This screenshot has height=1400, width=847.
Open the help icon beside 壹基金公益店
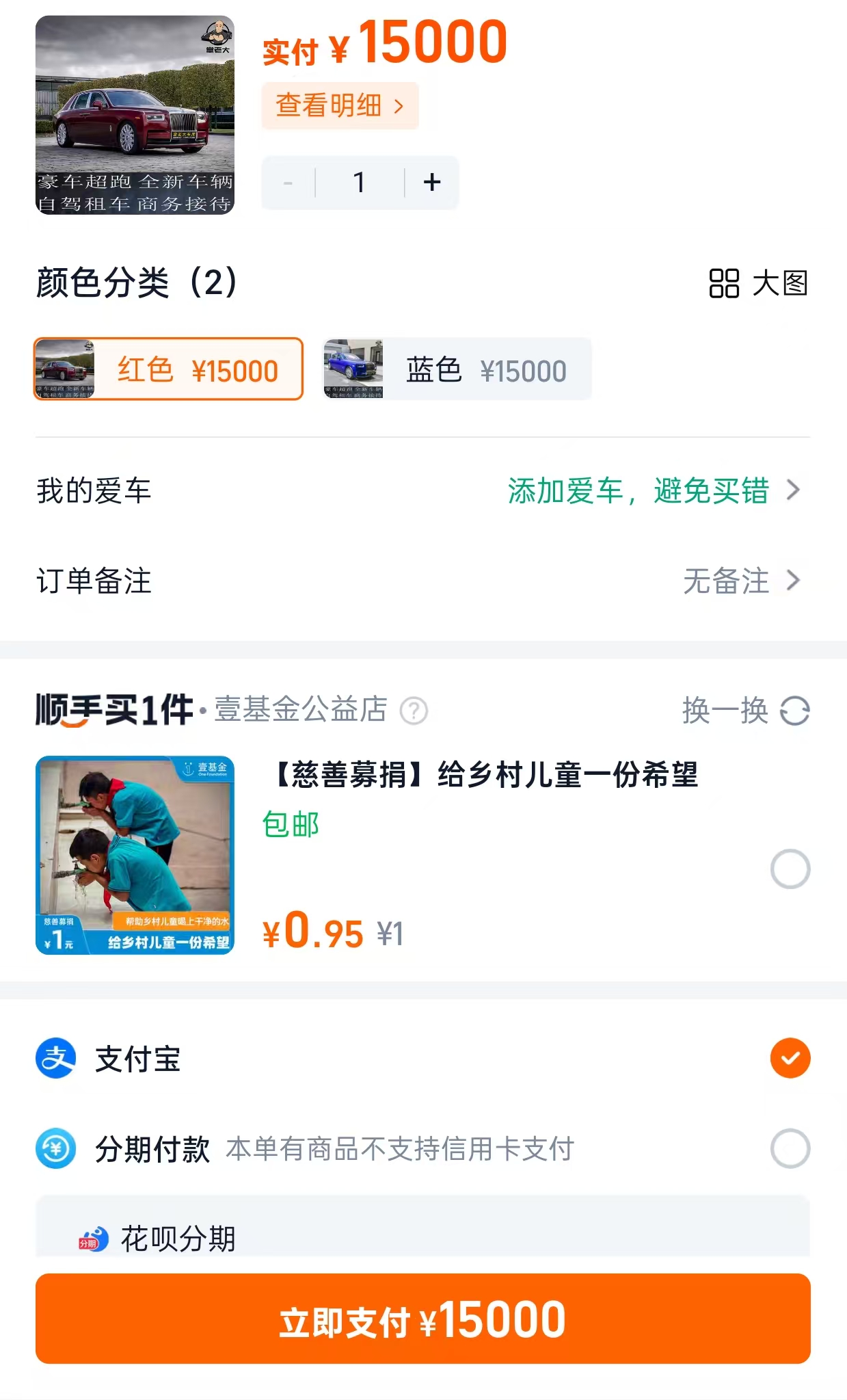[414, 711]
